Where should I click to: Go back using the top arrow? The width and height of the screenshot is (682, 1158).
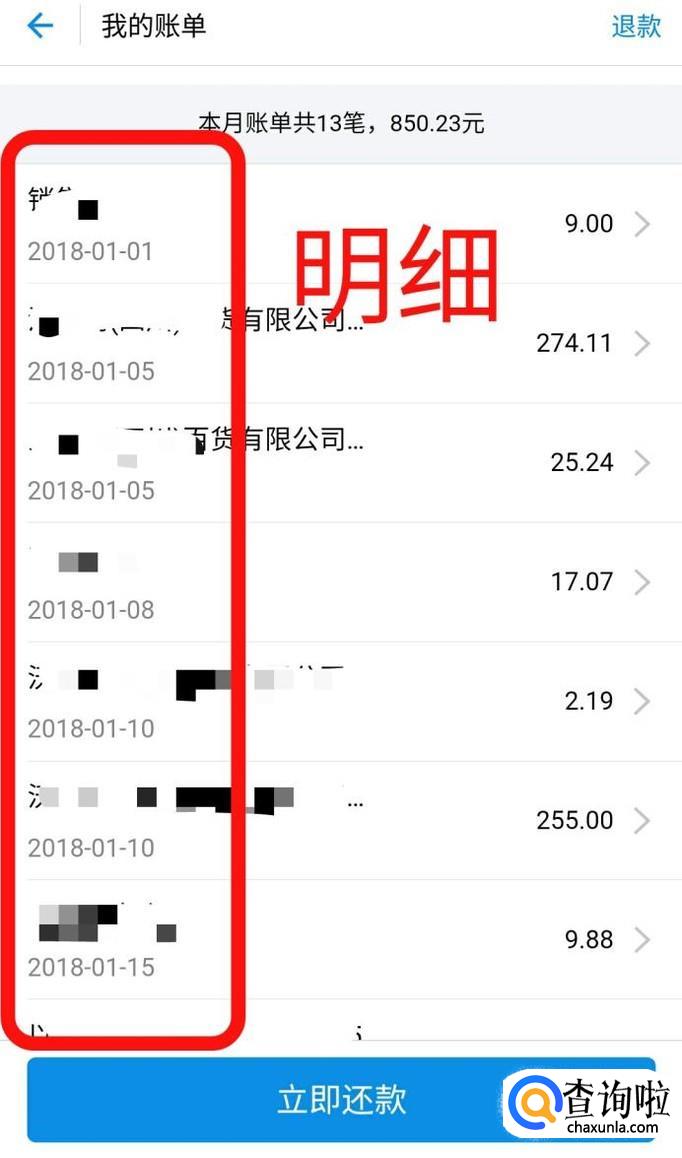click(40, 26)
